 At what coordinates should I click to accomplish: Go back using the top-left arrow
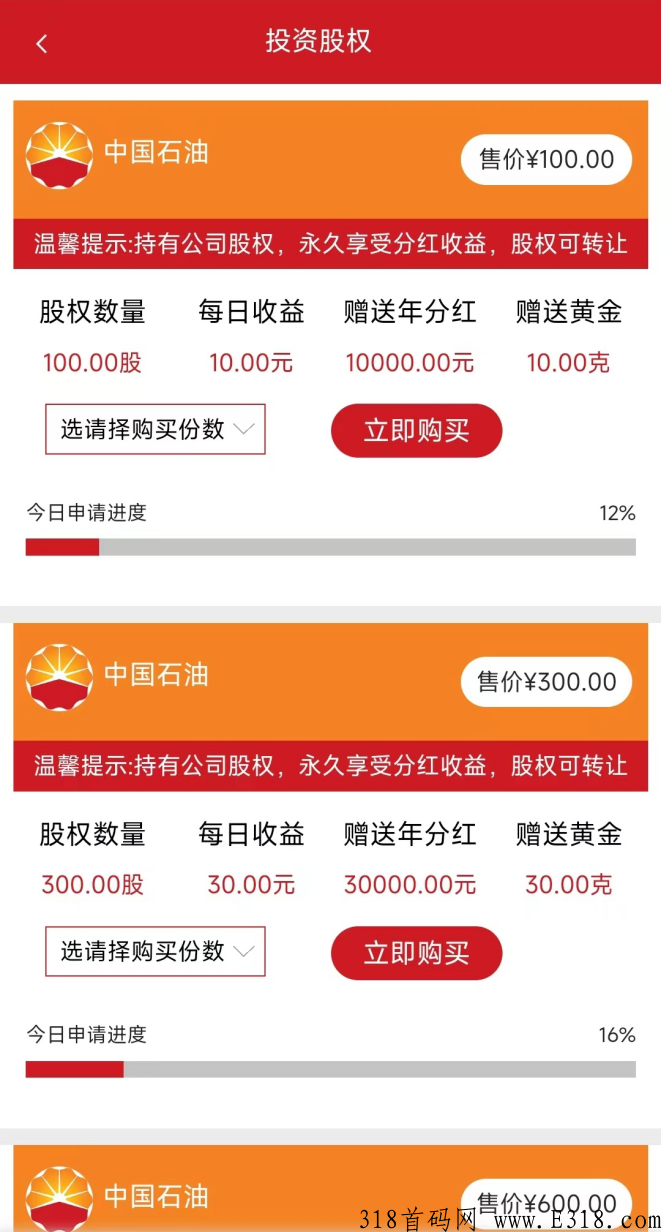41,43
